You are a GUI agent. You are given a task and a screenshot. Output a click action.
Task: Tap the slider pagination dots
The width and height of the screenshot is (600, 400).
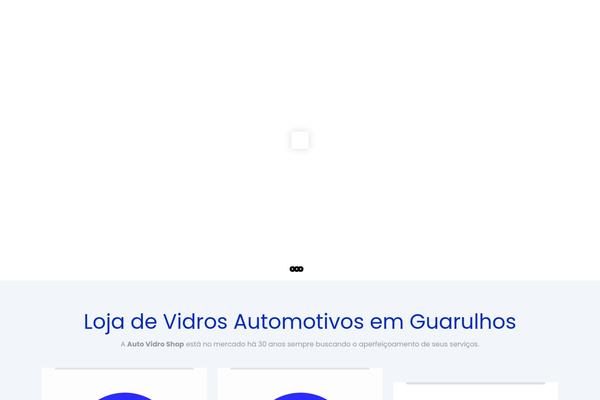coord(296,269)
